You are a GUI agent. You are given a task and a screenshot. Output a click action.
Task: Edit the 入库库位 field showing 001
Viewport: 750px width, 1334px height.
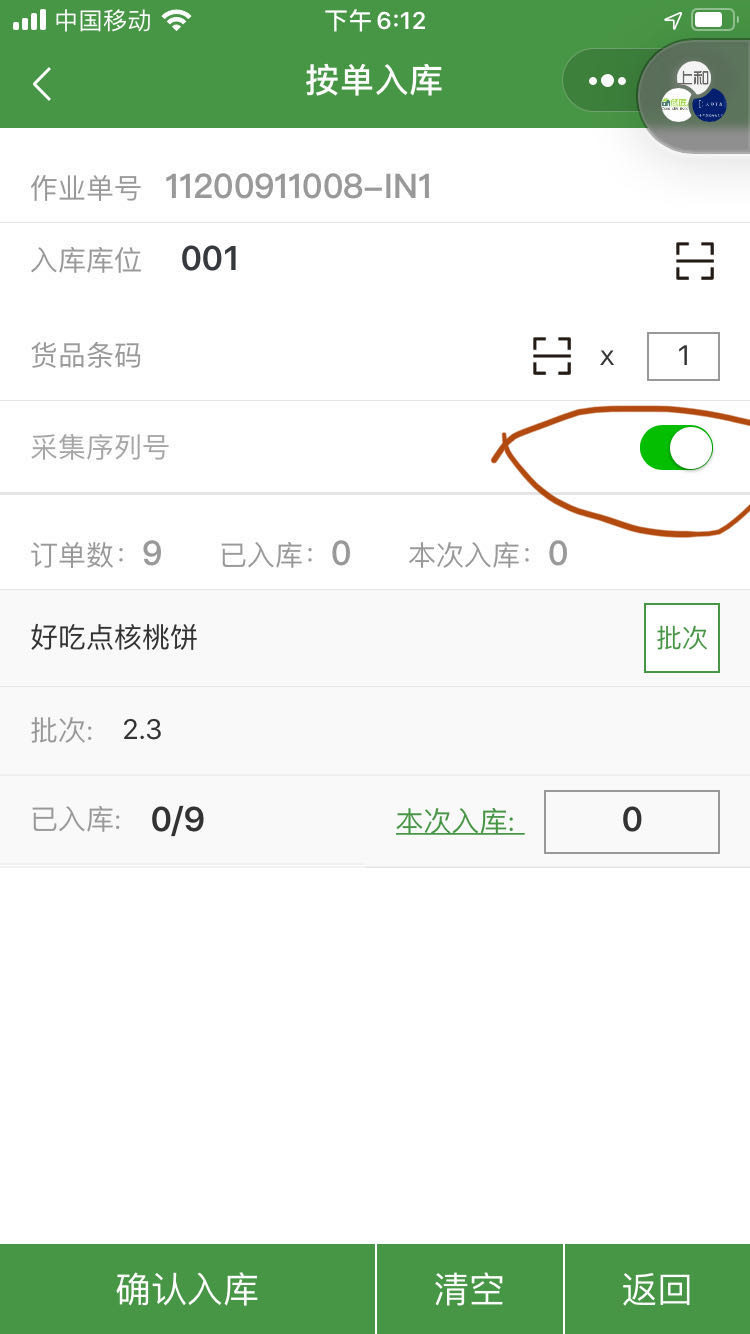[400, 260]
